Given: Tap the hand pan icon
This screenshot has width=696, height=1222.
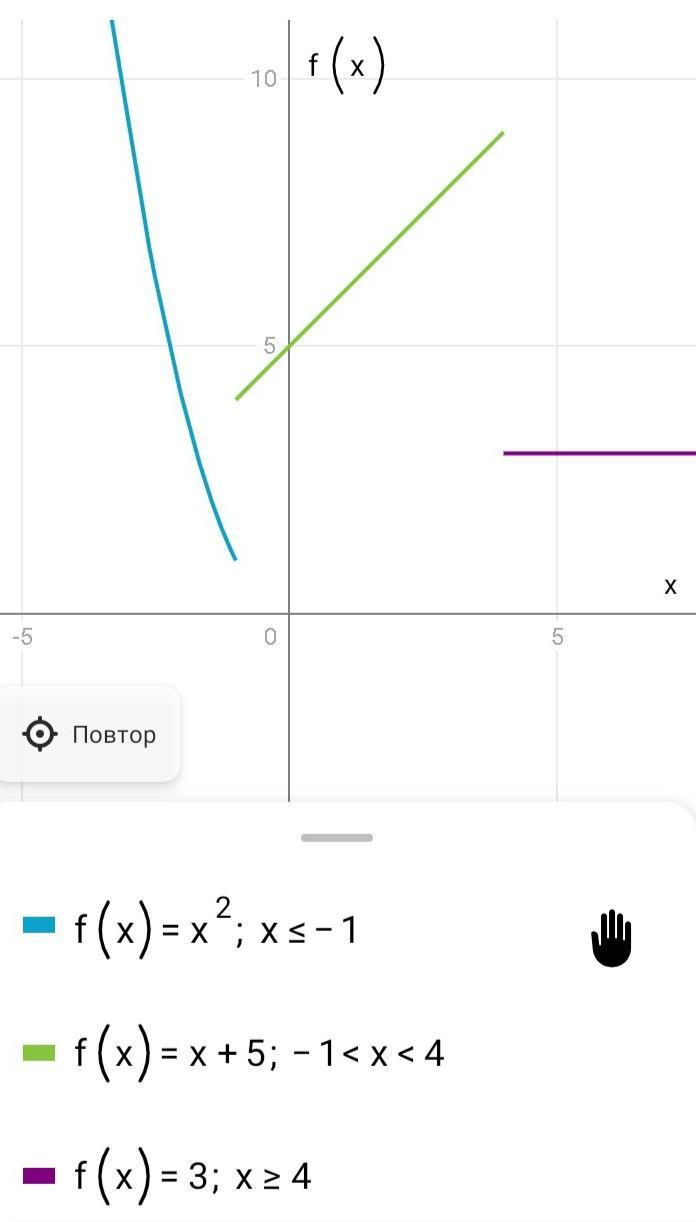Looking at the screenshot, I should (x=611, y=940).
